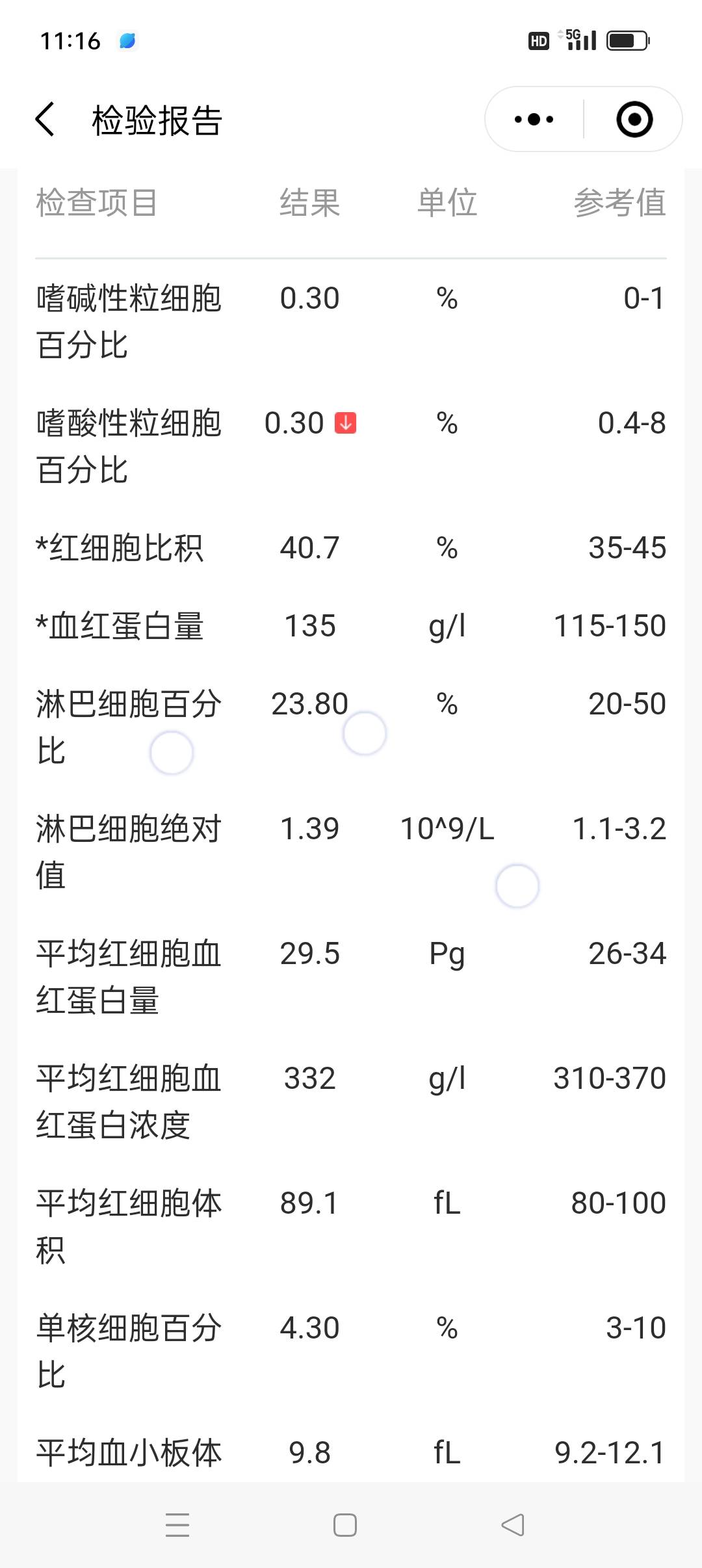Select the 检查项目 column header

(x=96, y=203)
